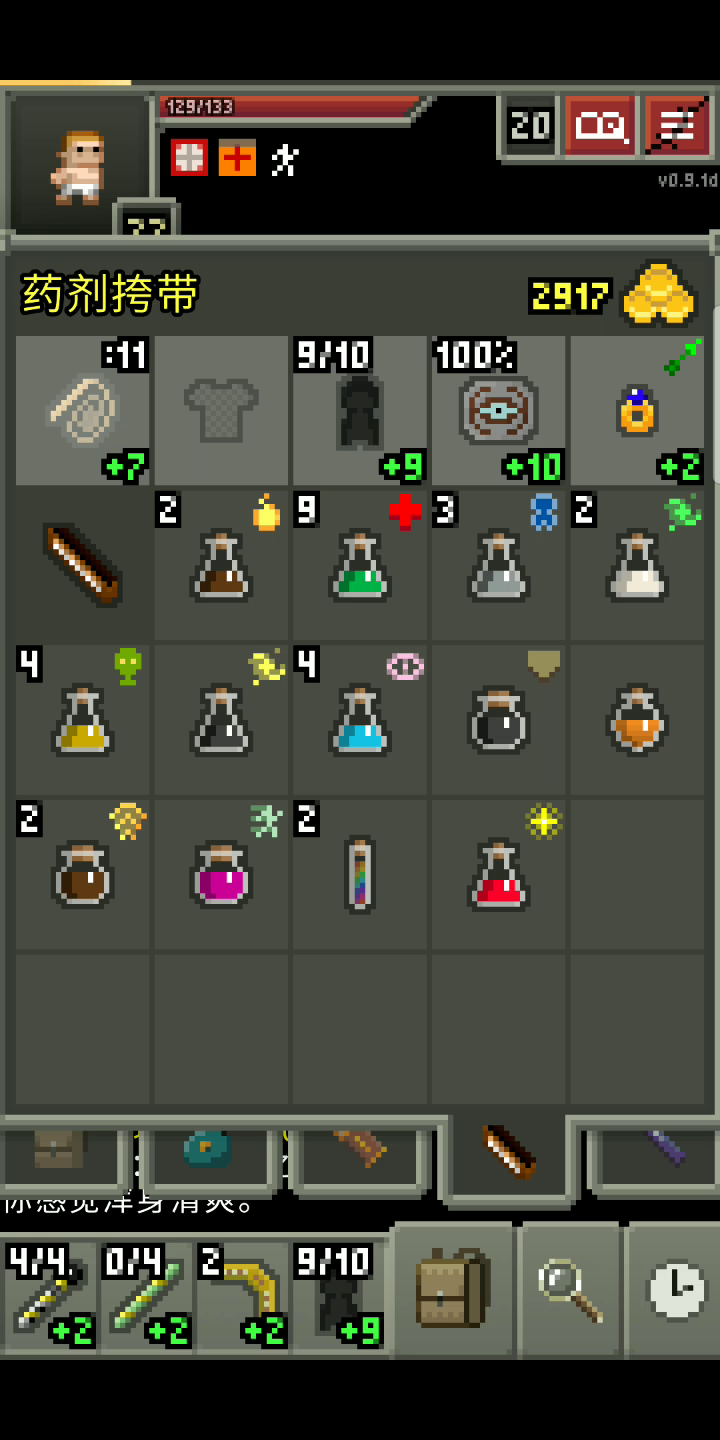Select the magenta potion
Image resolution: width=720 pixels, height=1440 pixels.
[221, 873]
